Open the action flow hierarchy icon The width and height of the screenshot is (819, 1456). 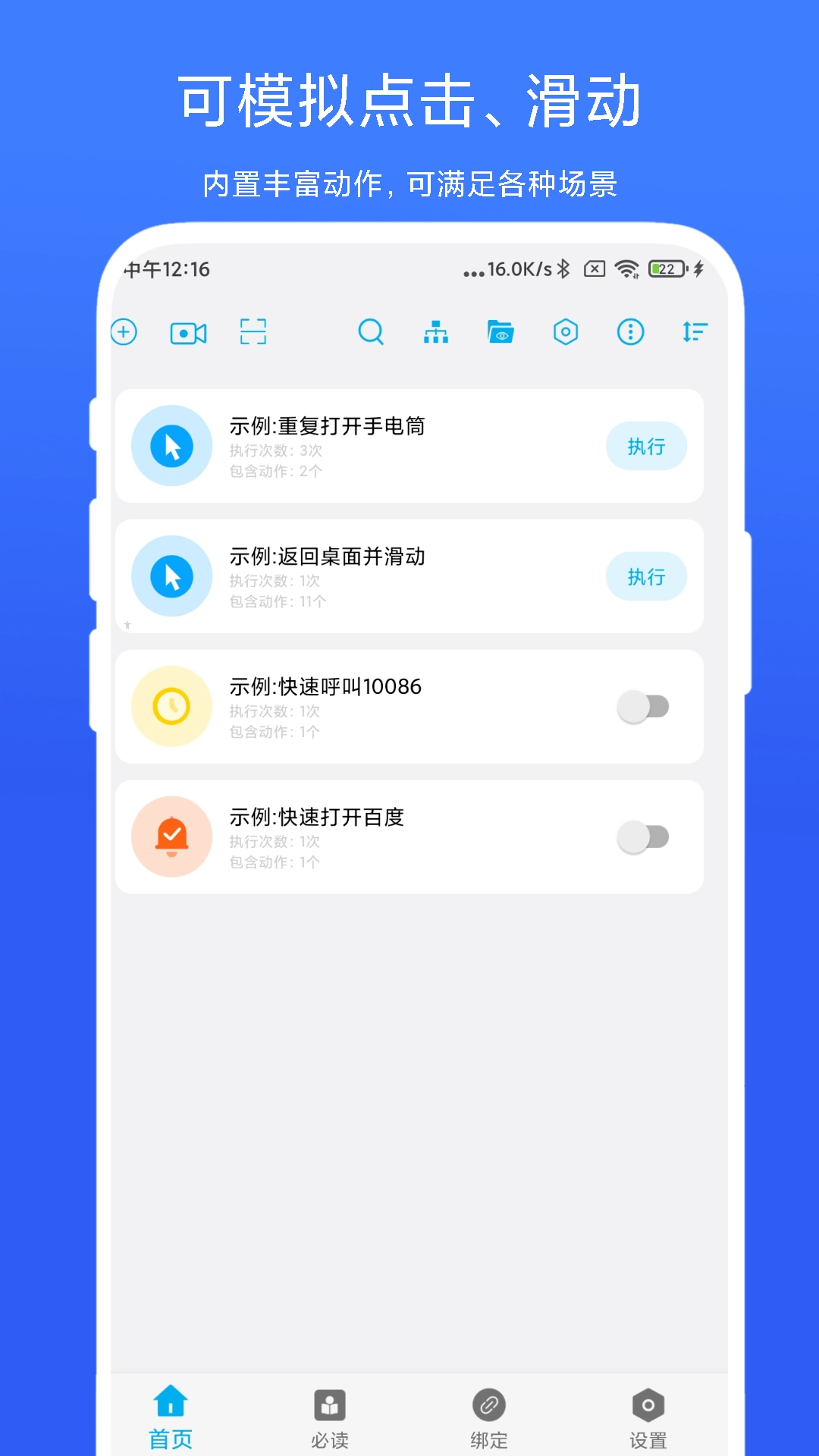[x=436, y=332]
